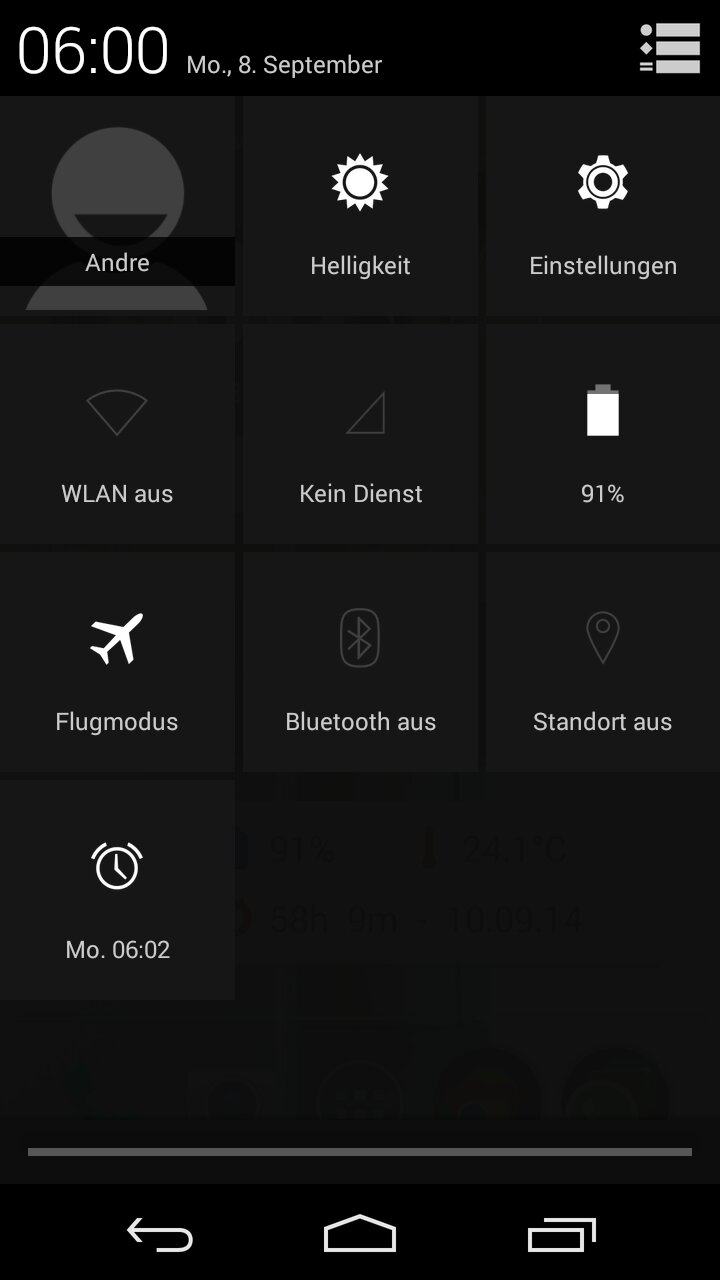Switch to the notifications list view

[669, 48]
